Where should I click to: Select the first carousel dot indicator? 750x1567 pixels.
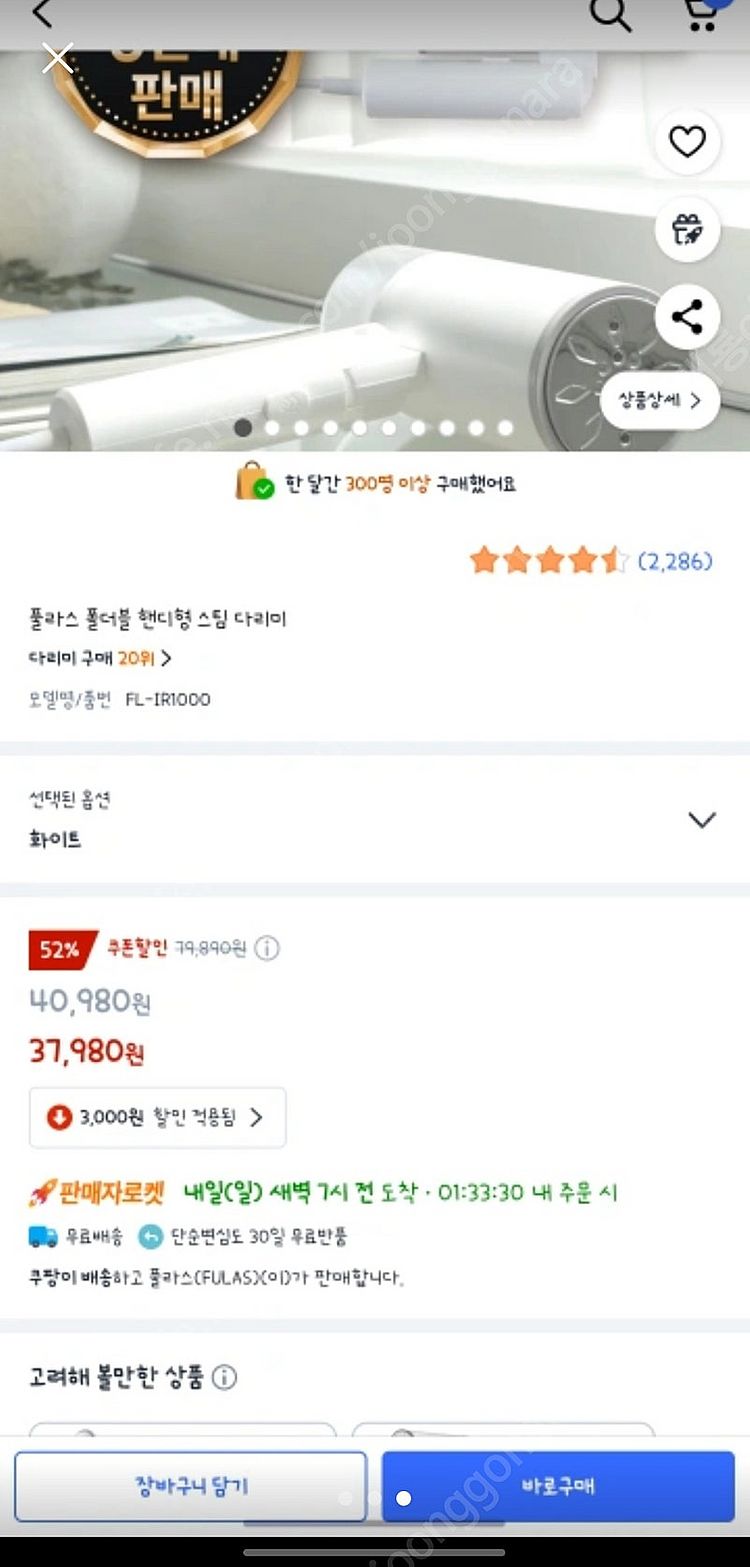click(x=244, y=427)
